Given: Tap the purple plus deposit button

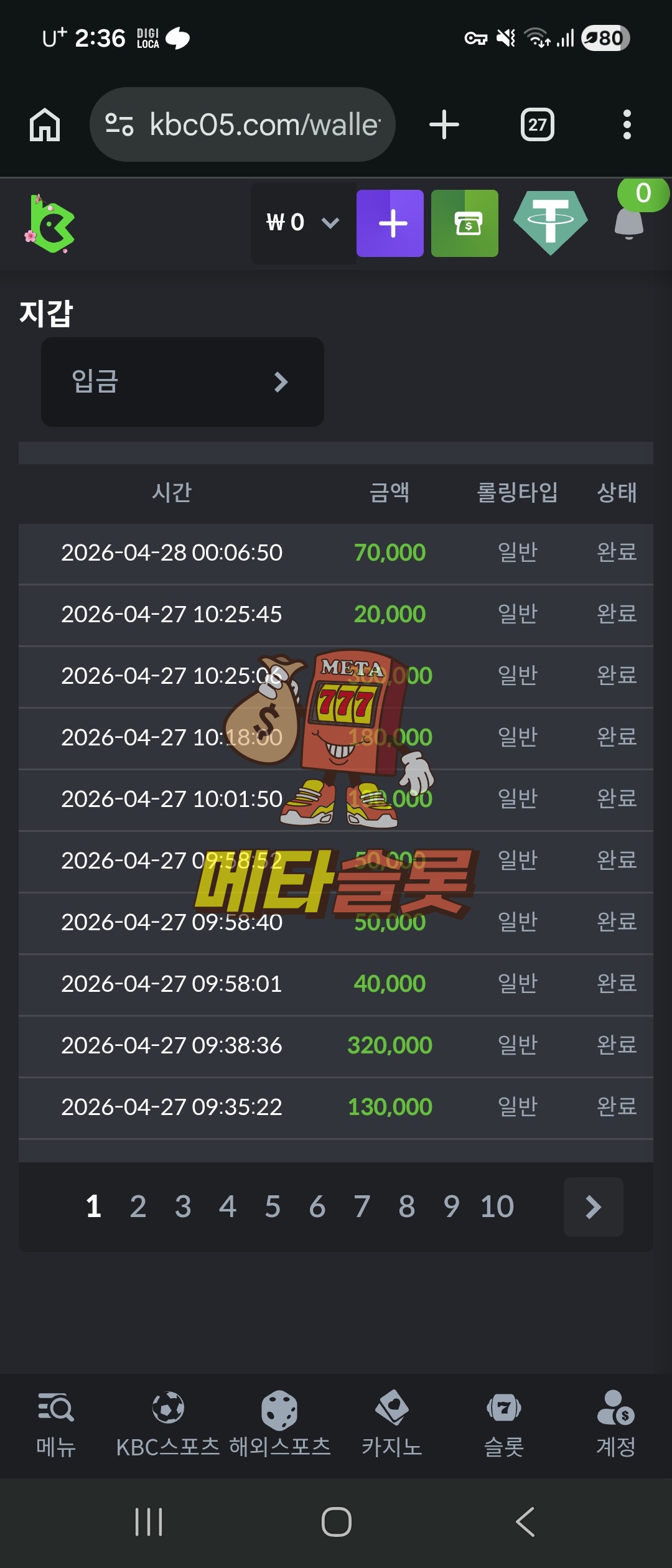Looking at the screenshot, I should pos(390,223).
